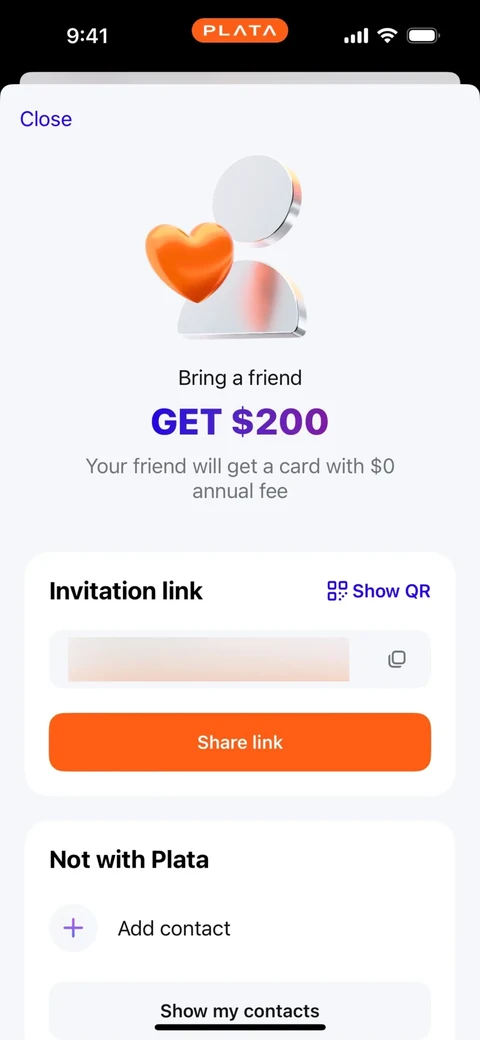
Task: Add a contact not with Plata
Action: tap(141, 928)
